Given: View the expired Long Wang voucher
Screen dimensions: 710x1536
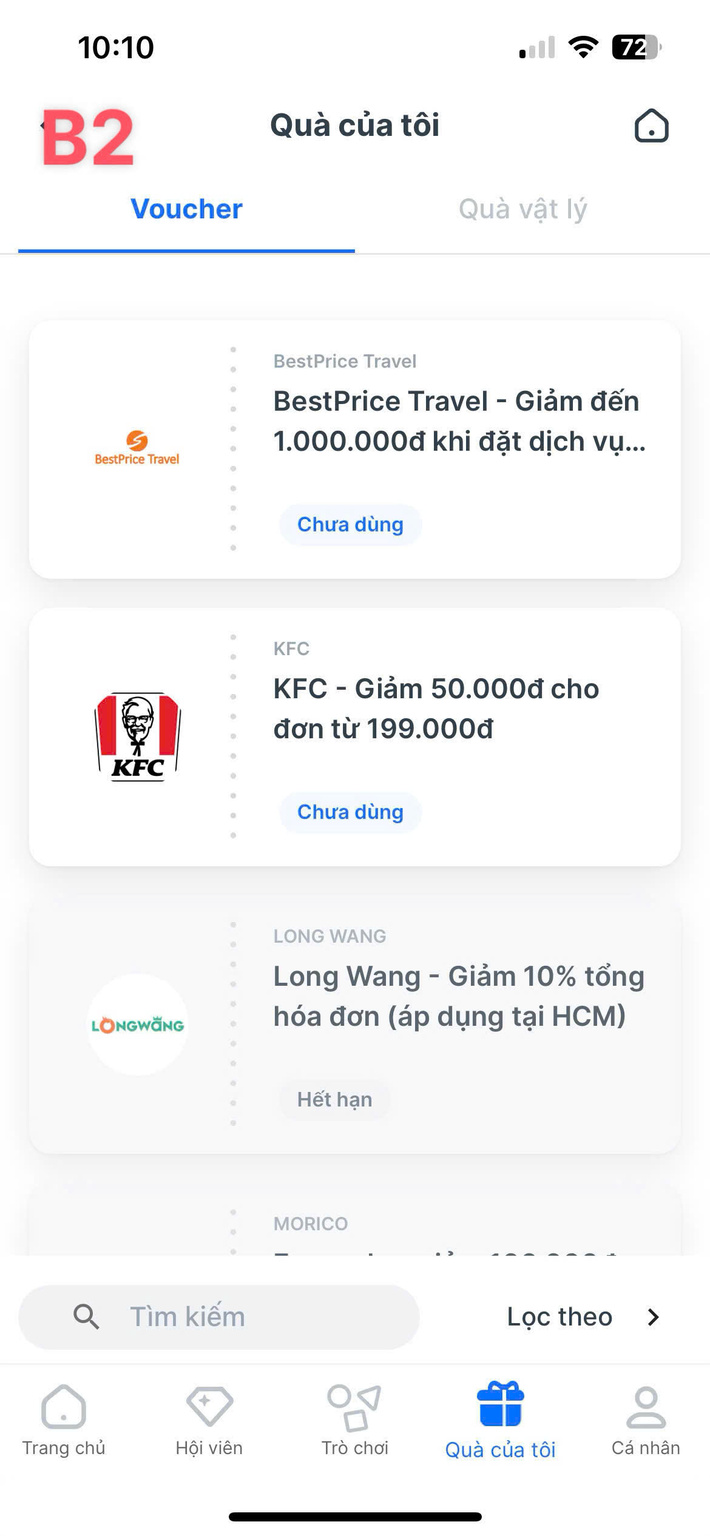Looking at the screenshot, I should 355,1025.
